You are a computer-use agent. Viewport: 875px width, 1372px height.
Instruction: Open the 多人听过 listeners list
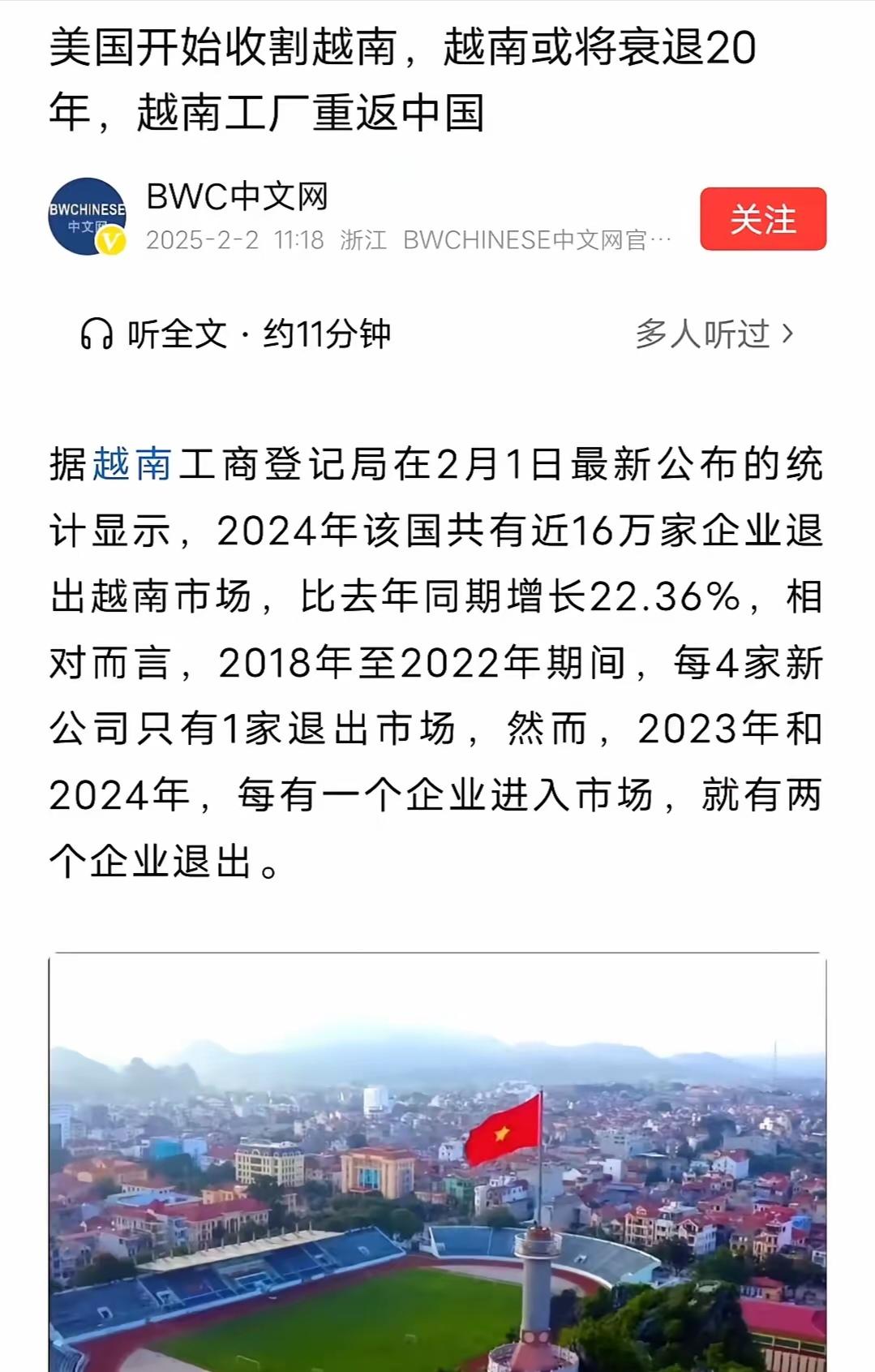714,333
